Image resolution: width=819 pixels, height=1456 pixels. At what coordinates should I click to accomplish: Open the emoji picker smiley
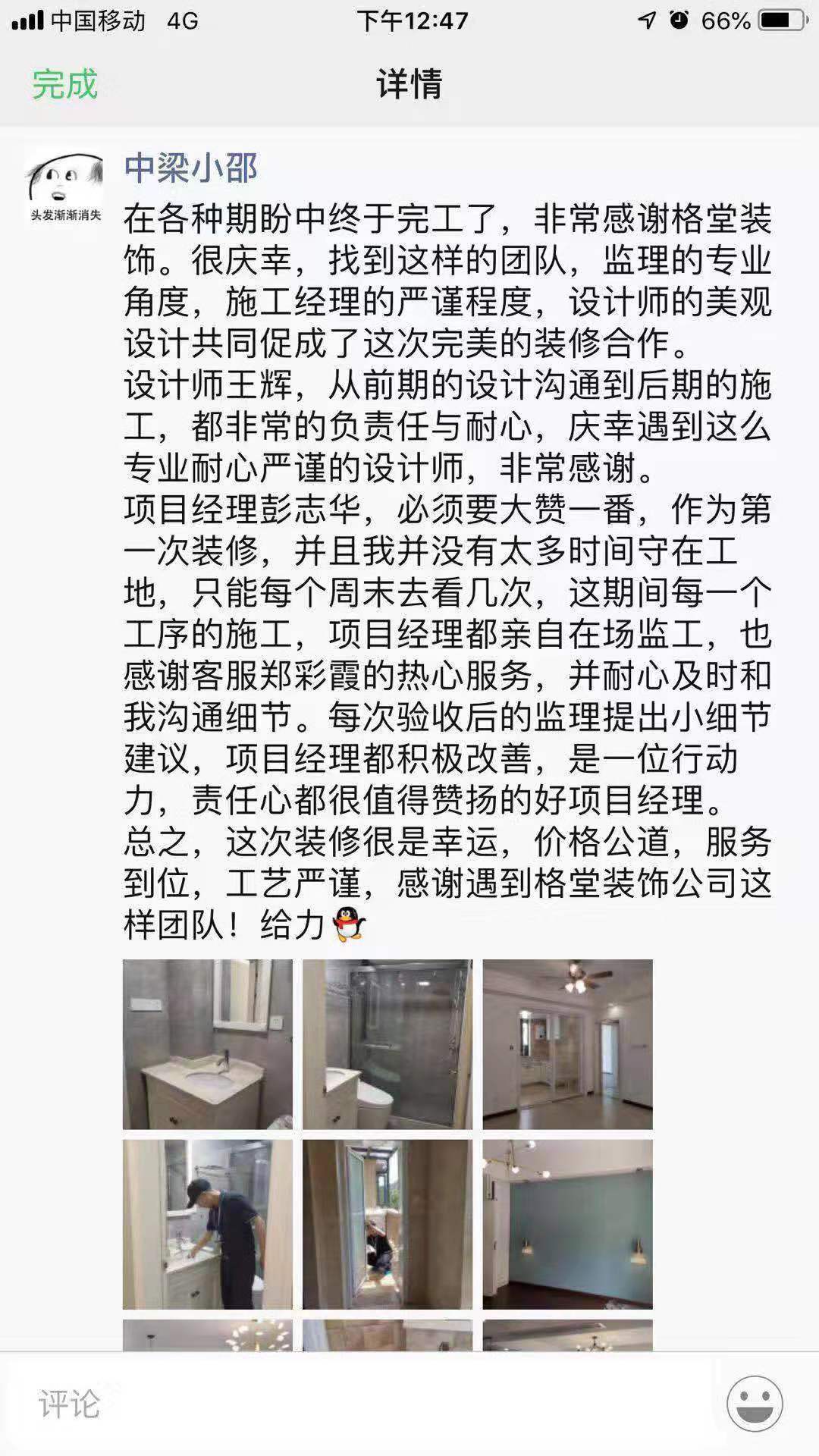tap(754, 1404)
